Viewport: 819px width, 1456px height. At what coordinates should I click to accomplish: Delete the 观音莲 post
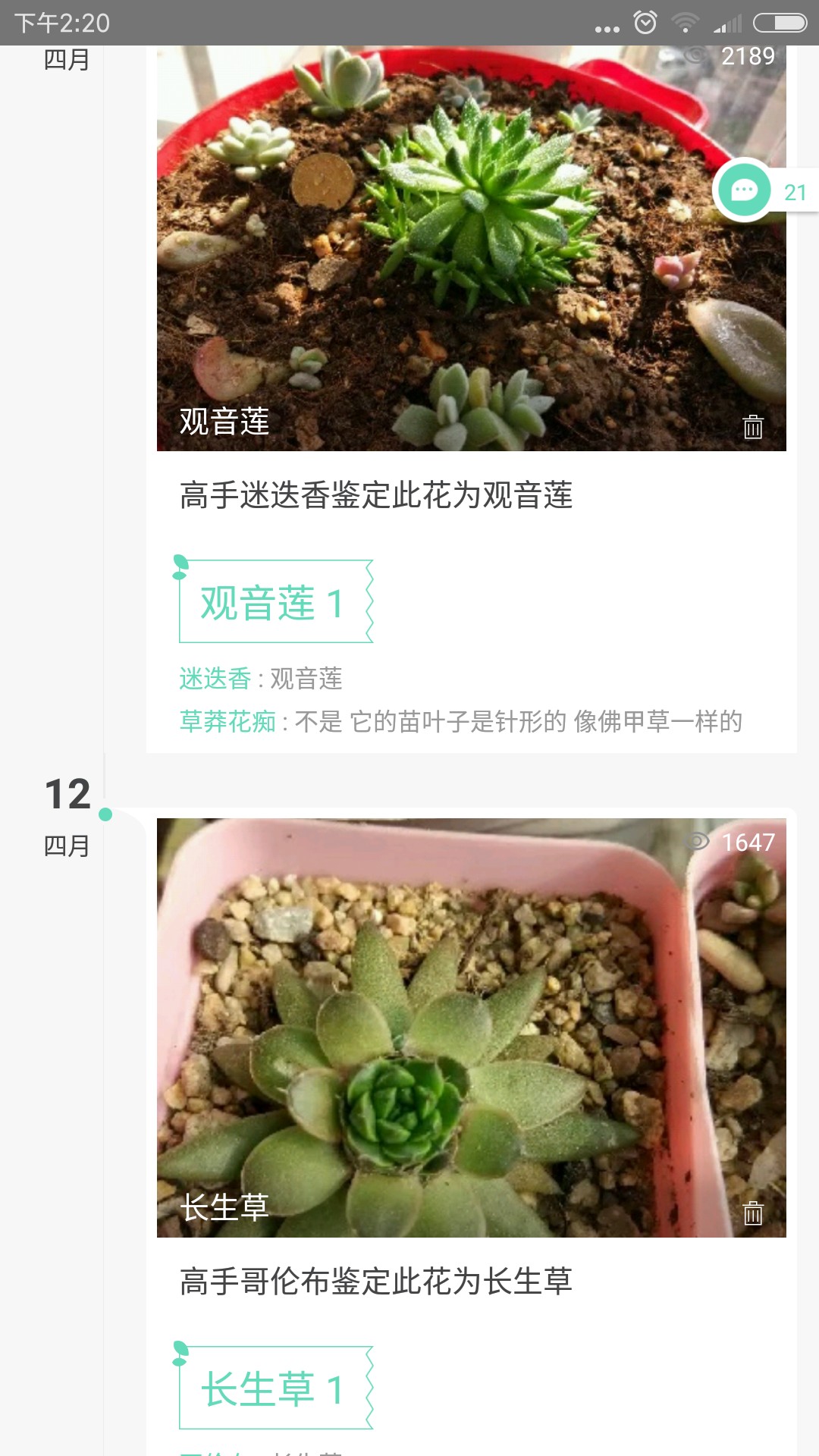[x=752, y=427]
